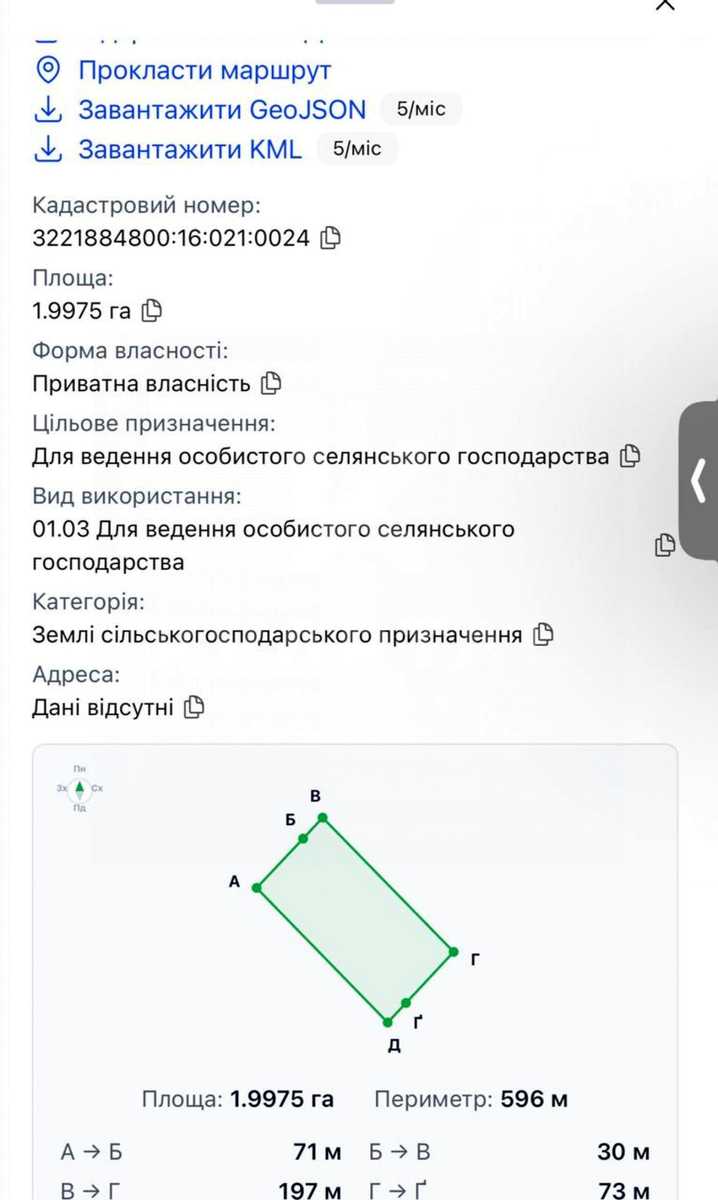Copy the cadastral number
The image size is (718, 1200).
point(331,238)
